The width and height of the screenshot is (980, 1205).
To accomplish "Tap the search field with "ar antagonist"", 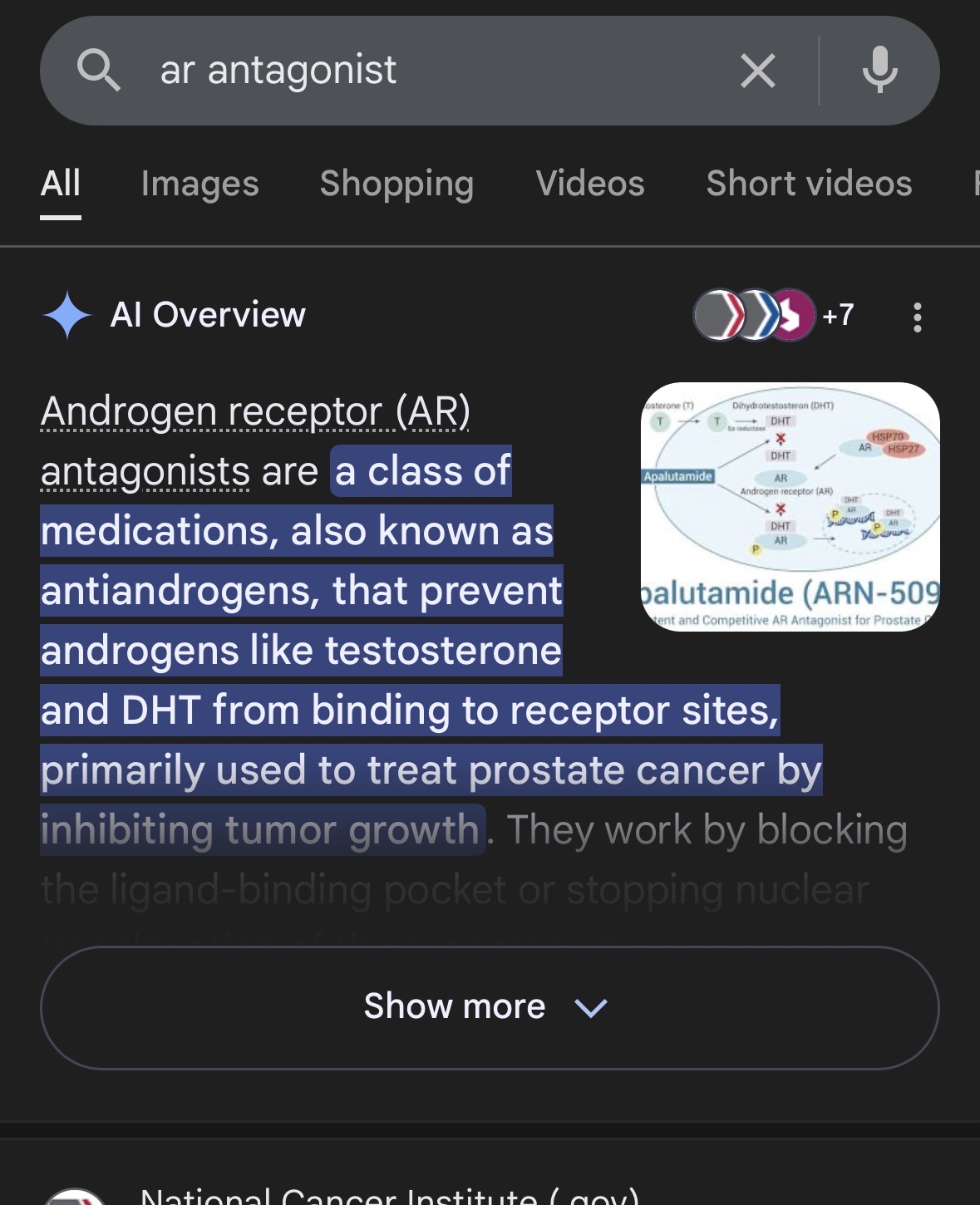I will pyautogui.click(x=416, y=70).
